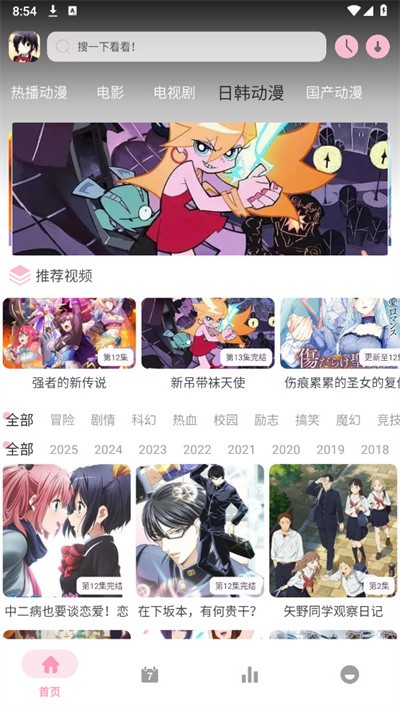Open 在下坂本，有何贵干？ anime card

click(x=200, y=542)
